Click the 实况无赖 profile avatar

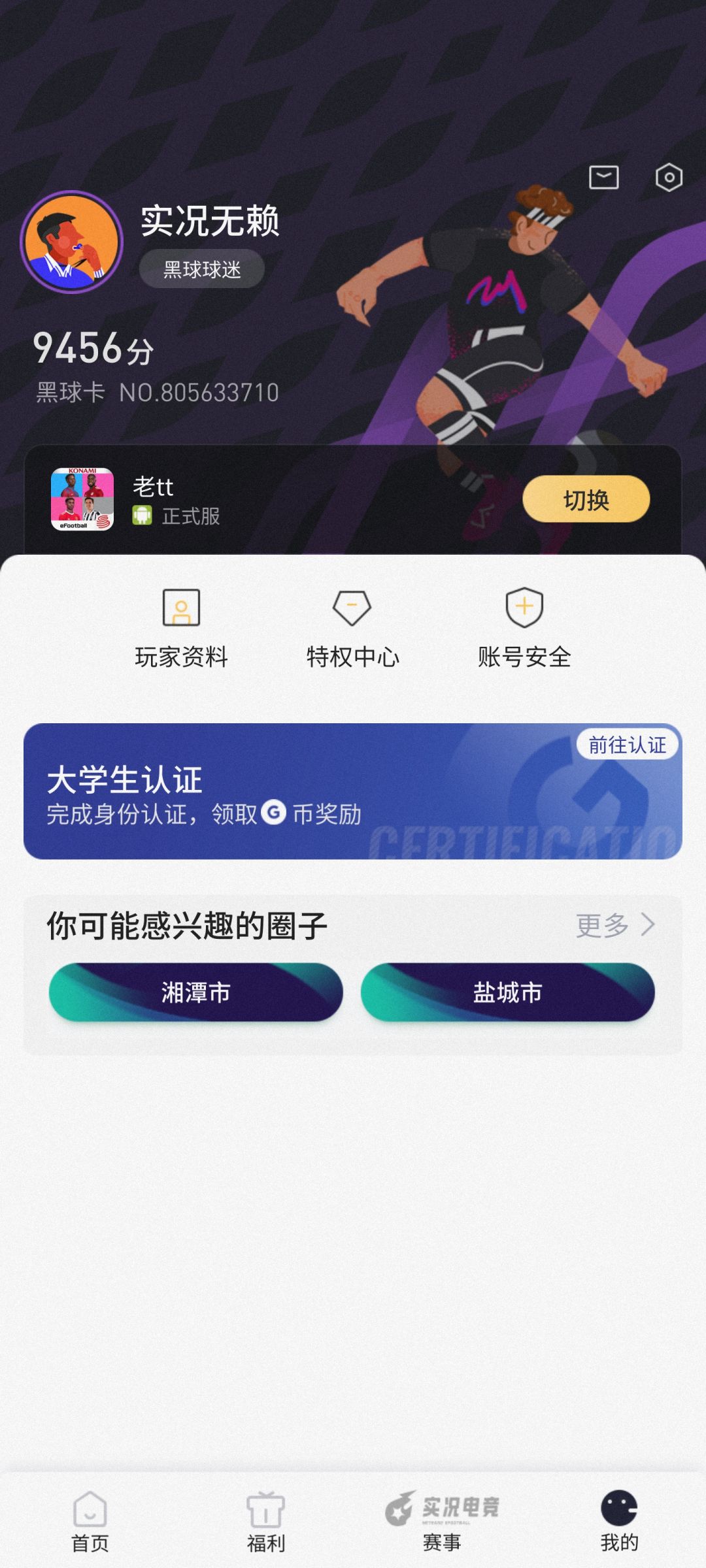73,242
